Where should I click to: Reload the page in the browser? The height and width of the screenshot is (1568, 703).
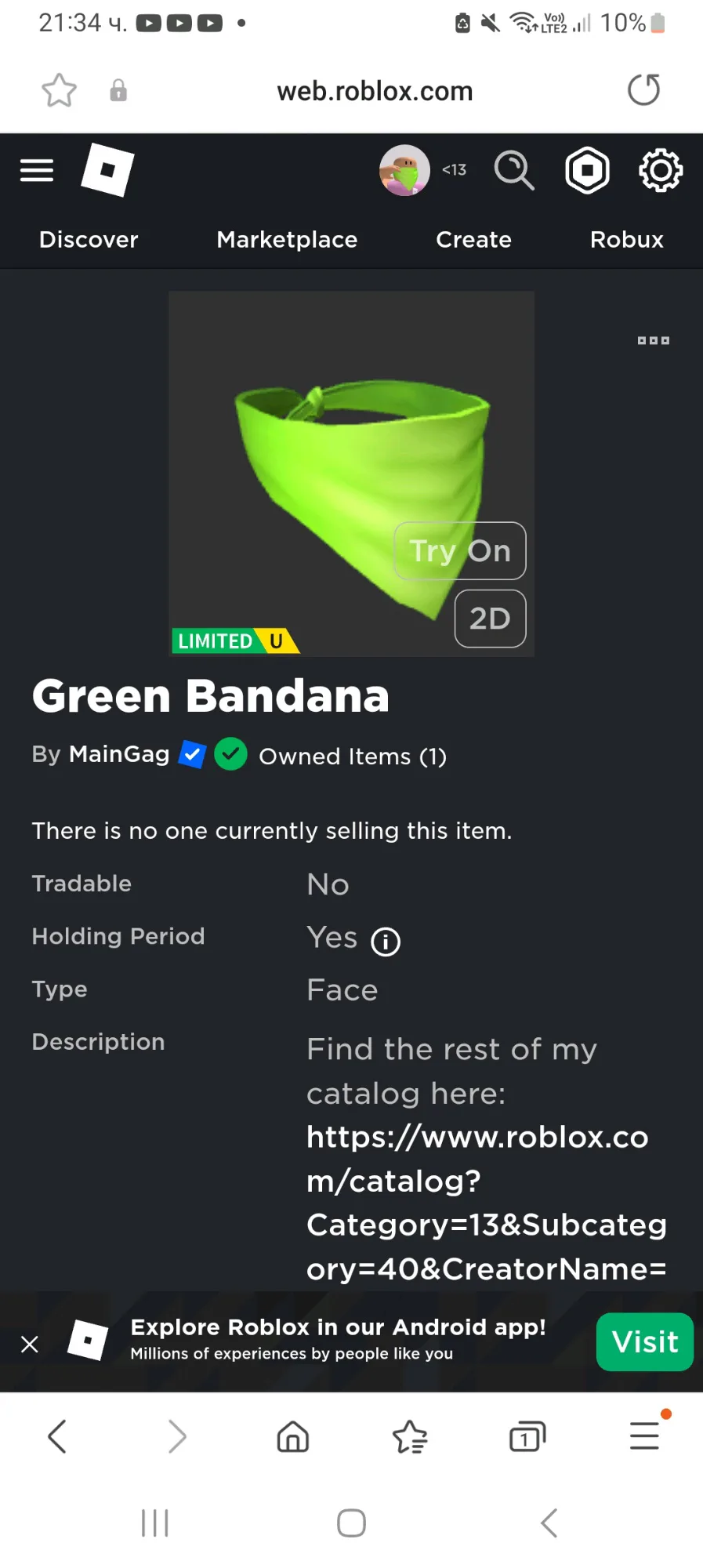coord(643,90)
